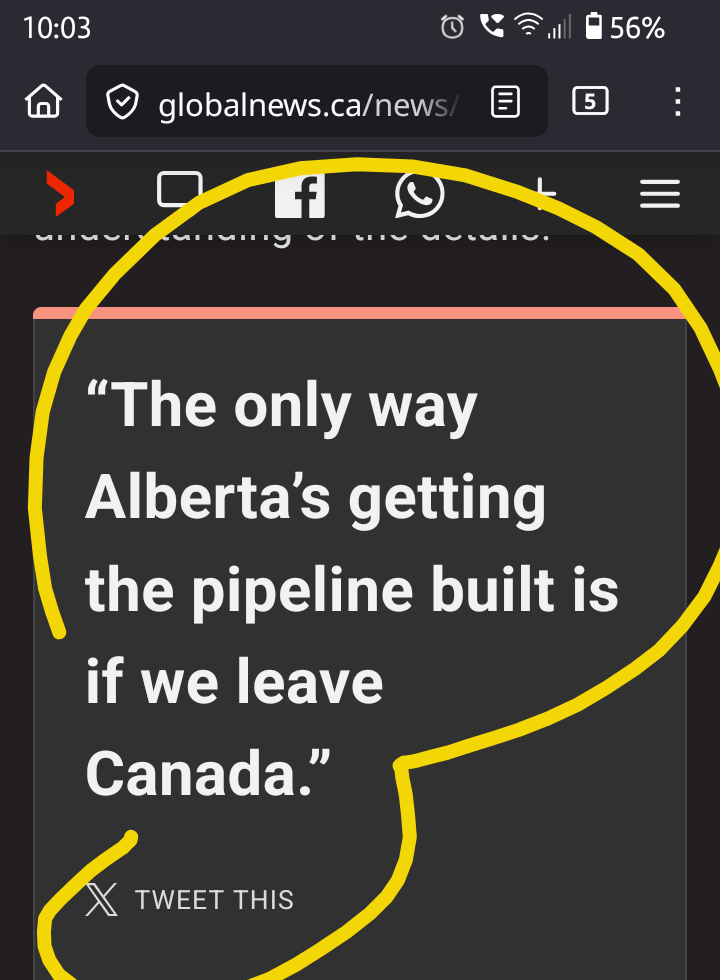Show more sharing options with the plus icon

tap(541, 193)
